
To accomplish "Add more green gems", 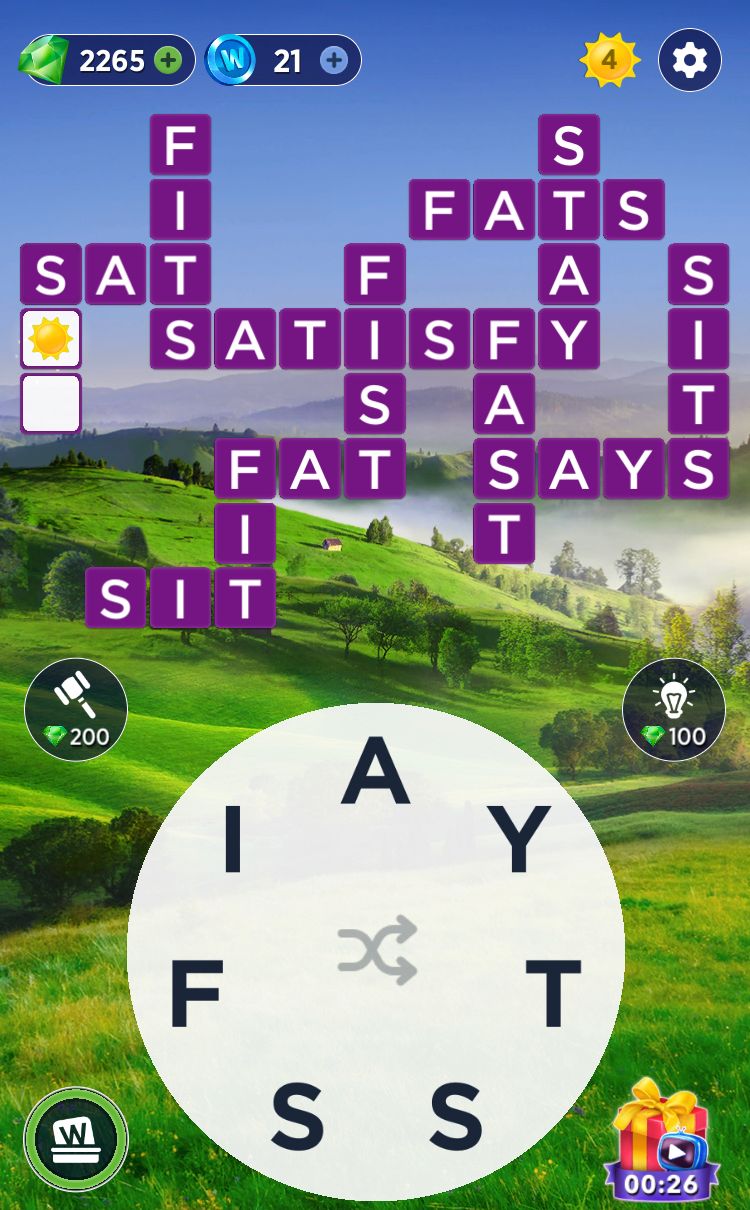I will pyautogui.click(x=168, y=61).
